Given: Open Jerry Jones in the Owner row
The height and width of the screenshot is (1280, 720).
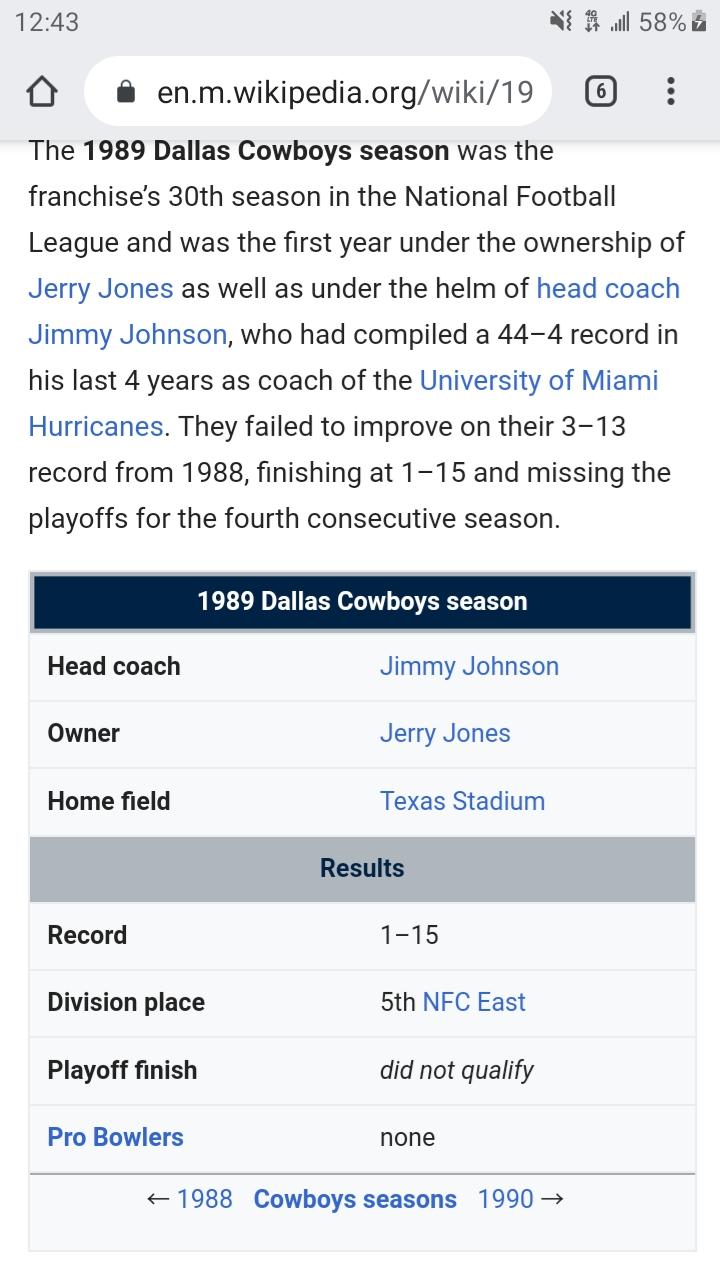Looking at the screenshot, I should (x=445, y=733).
